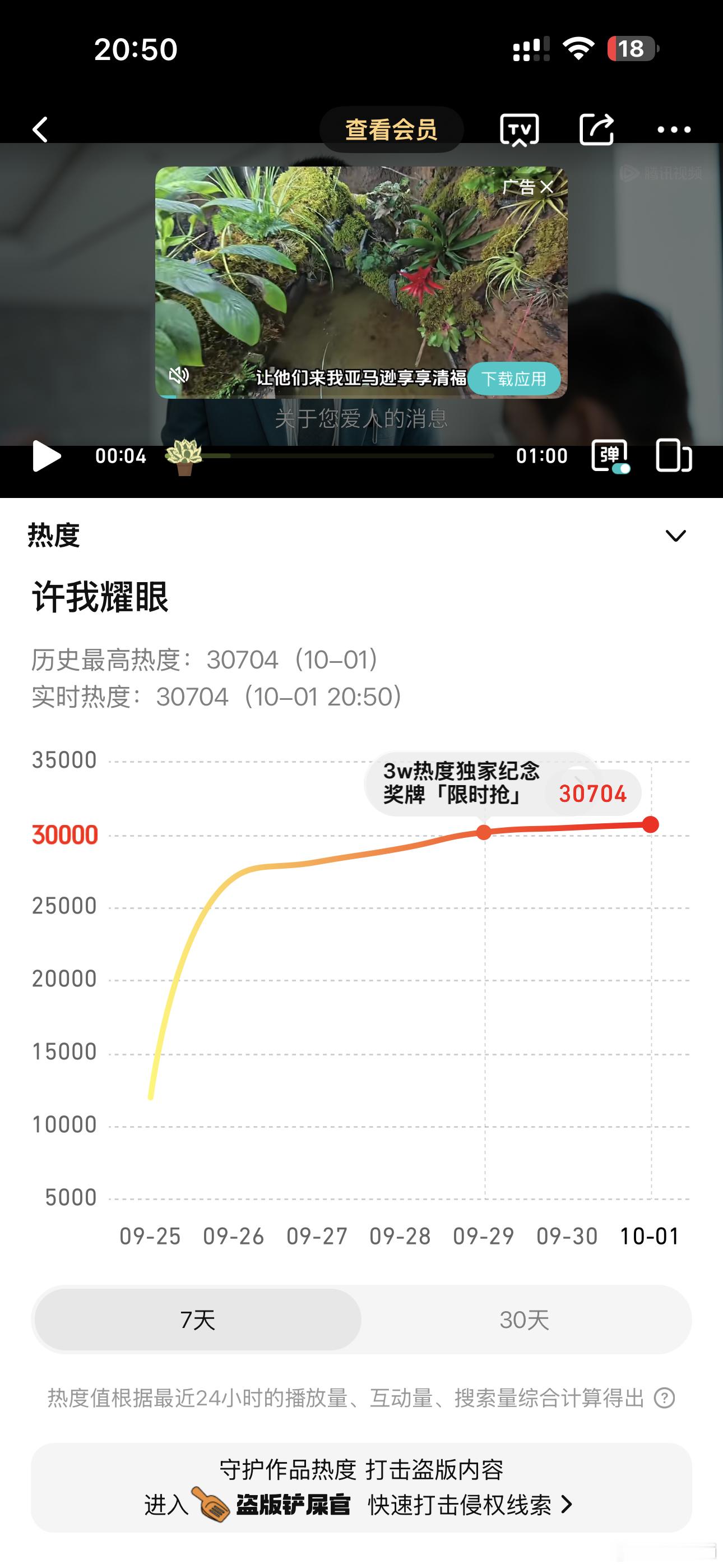Enter the 盗版铲屎官 anti-piracy banner

point(361,1488)
